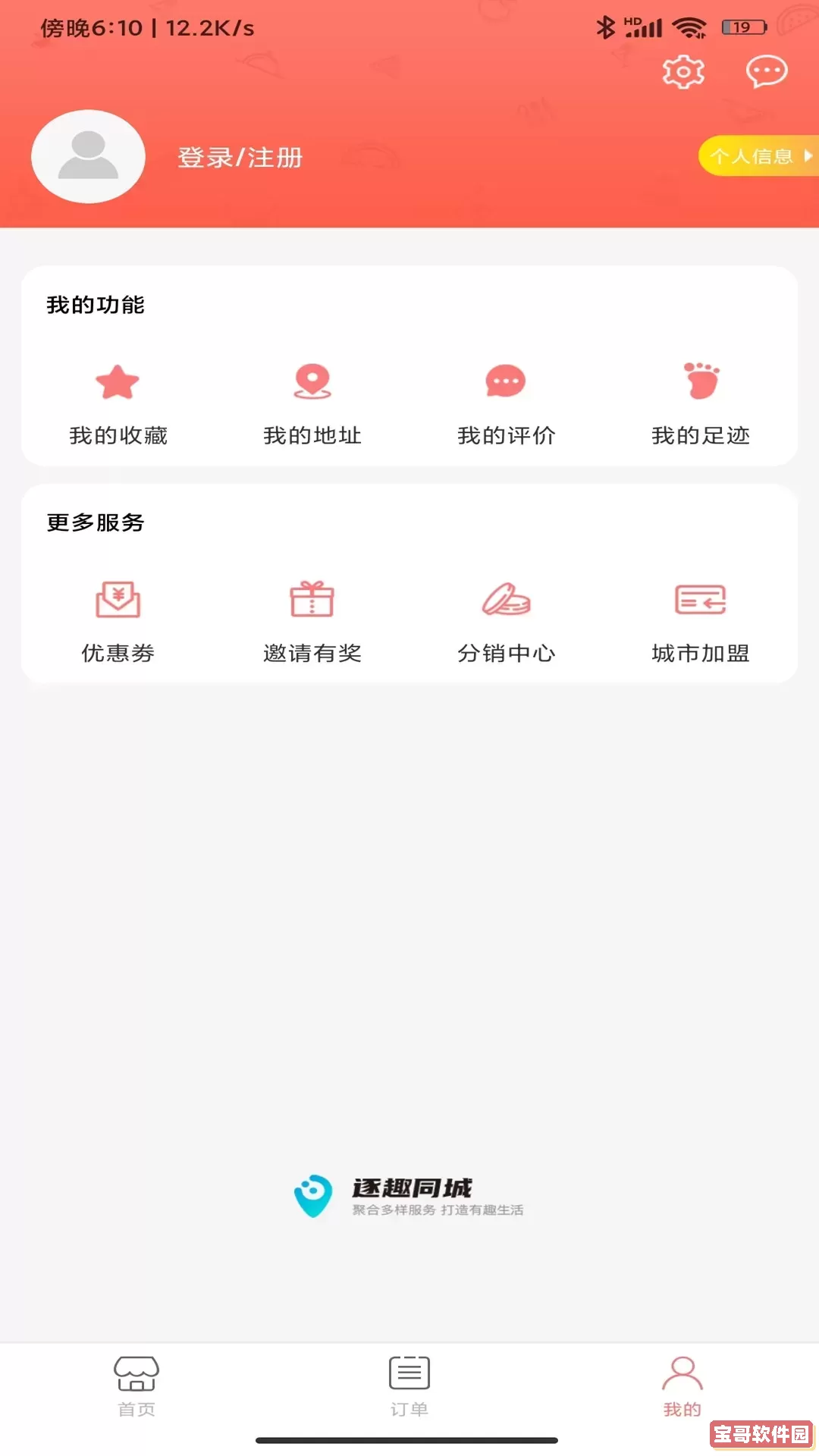
Task: Open the settings gear icon
Action: (x=683, y=73)
